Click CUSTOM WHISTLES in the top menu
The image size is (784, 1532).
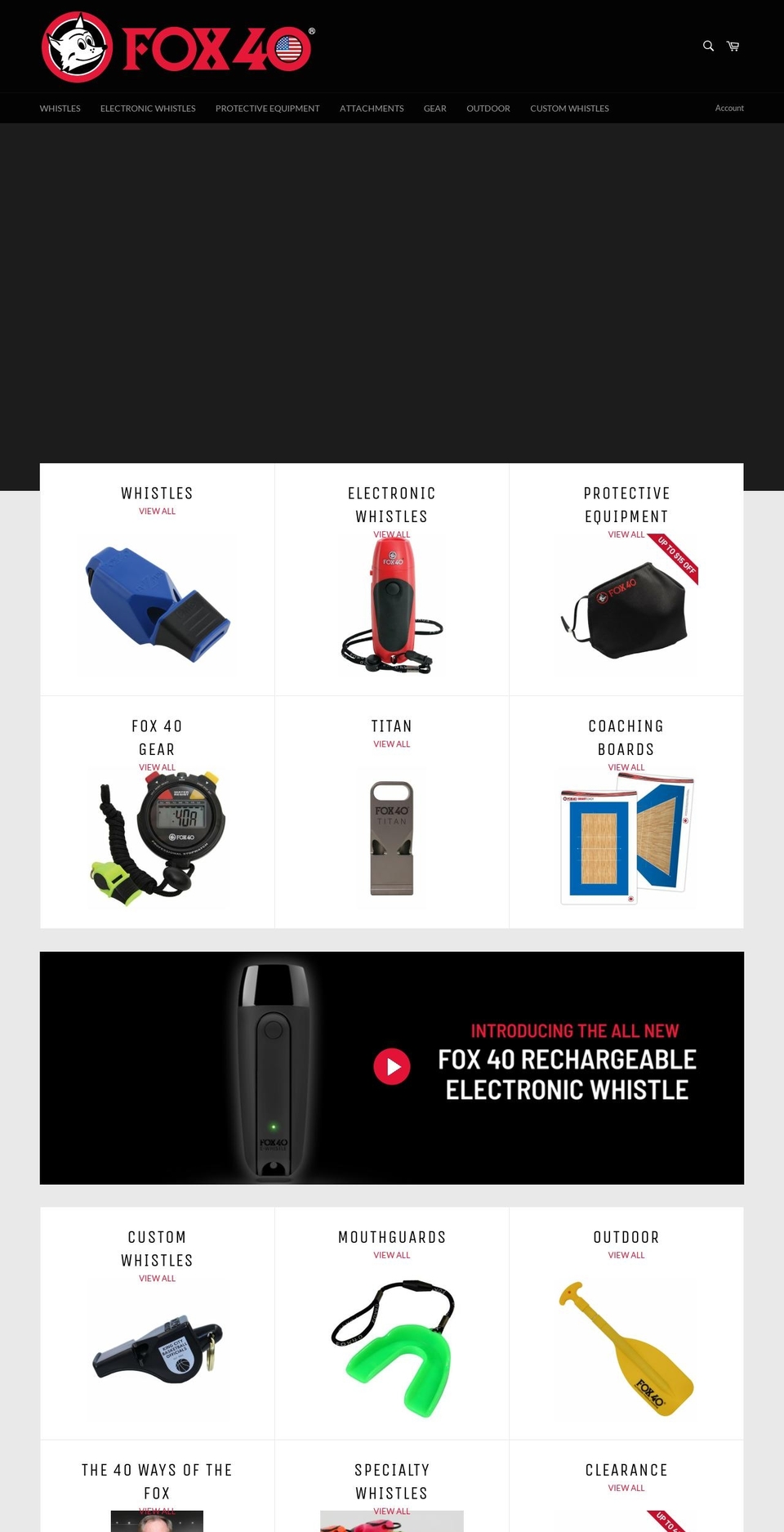click(x=569, y=108)
